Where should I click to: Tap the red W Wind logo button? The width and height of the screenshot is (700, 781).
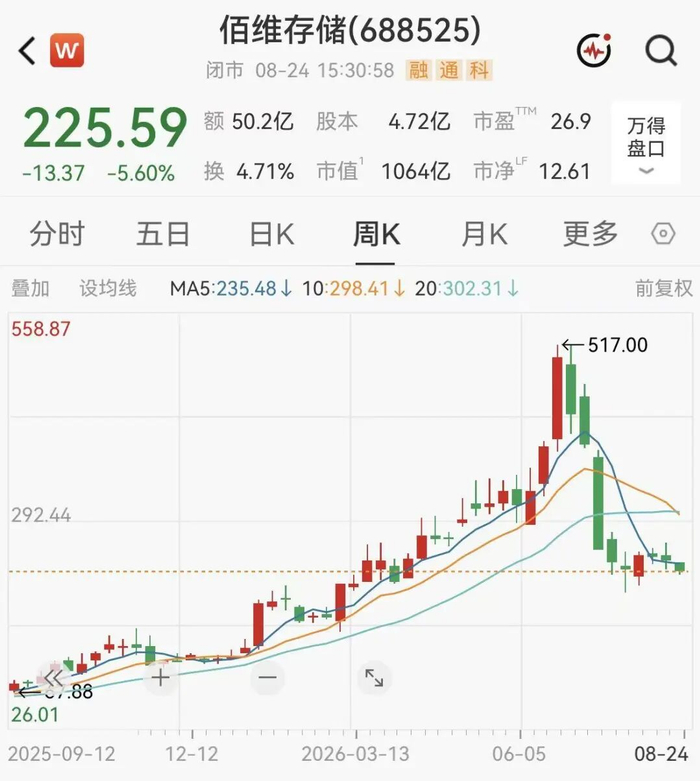[x=67, y=50]
